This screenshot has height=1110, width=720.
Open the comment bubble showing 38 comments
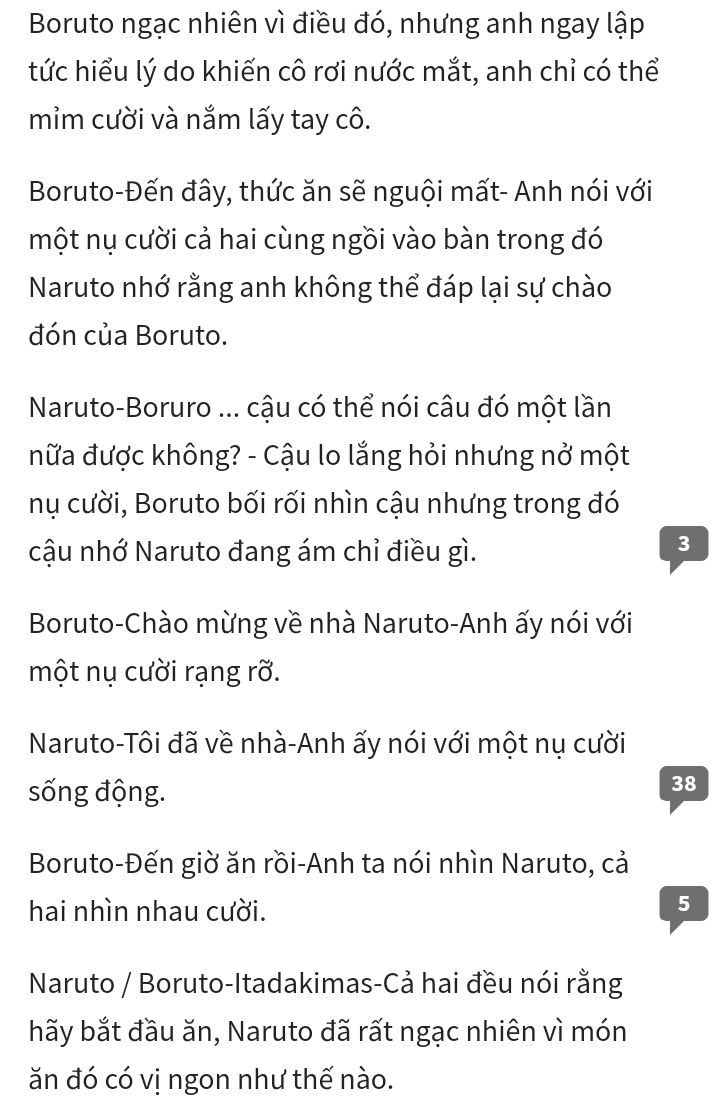pos(684,788)
